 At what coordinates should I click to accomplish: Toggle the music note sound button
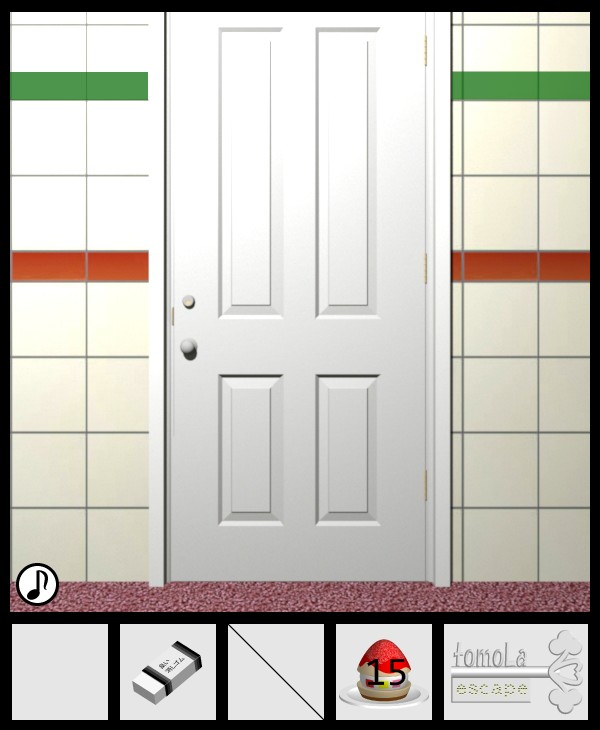click(37, 584)
